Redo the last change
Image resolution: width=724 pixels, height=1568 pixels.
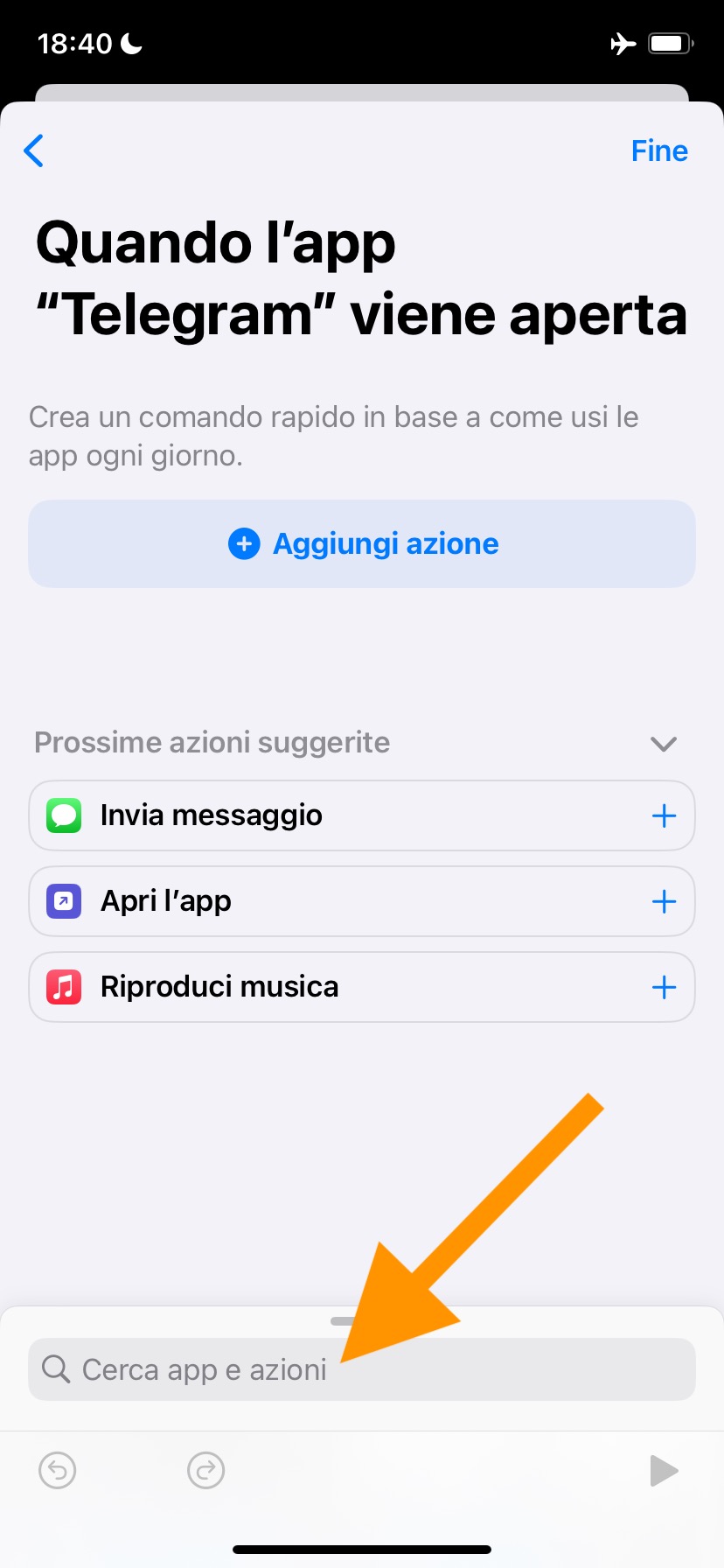[206, 1471]
